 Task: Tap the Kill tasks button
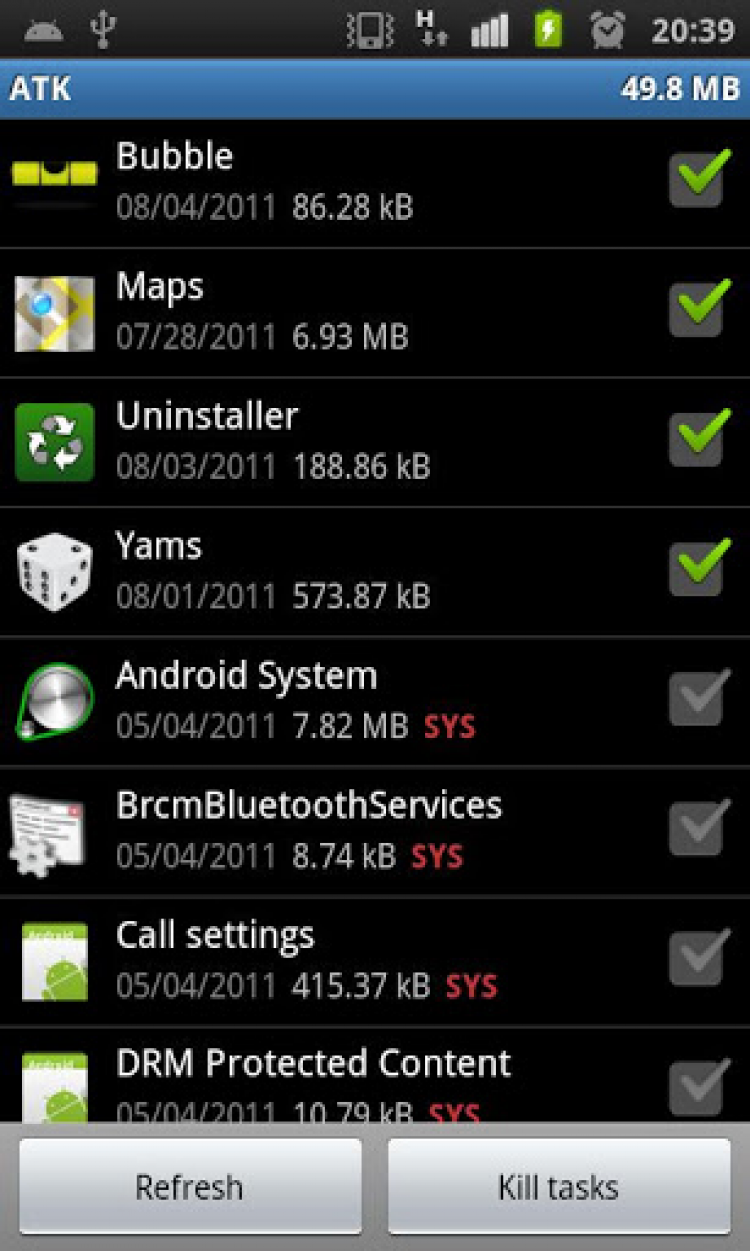tap(559, 1187)
